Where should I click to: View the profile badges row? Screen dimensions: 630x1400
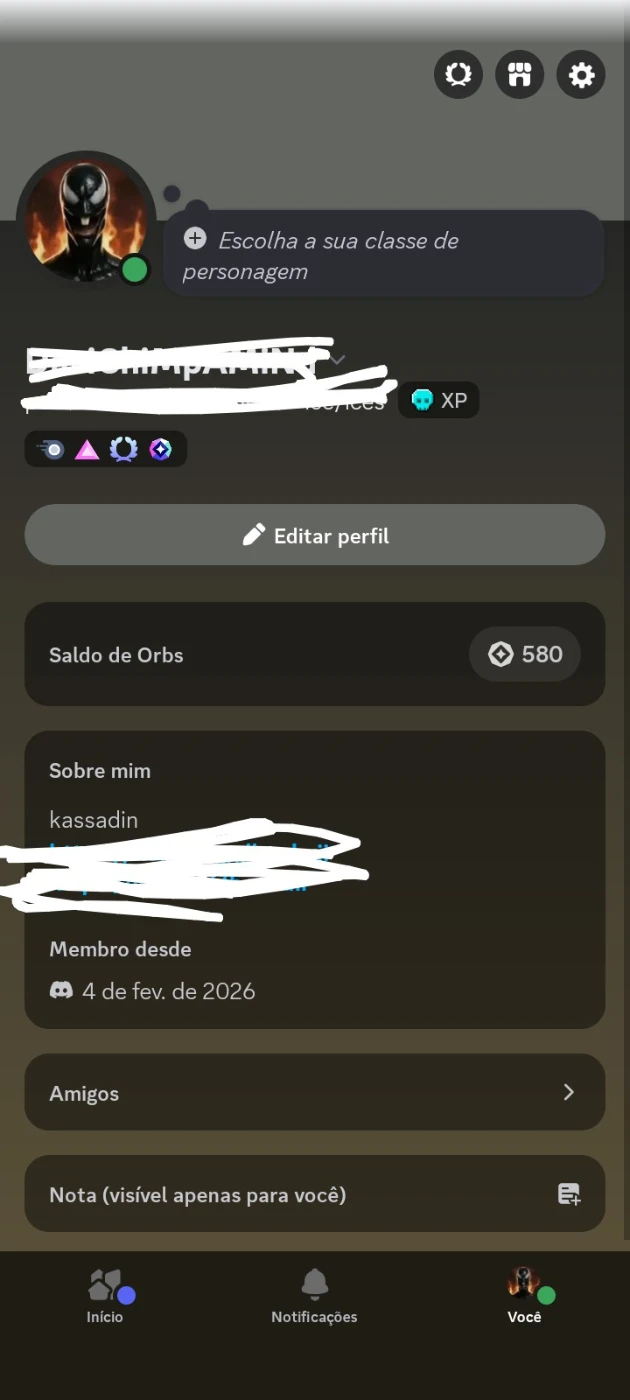tap(106, 450)
